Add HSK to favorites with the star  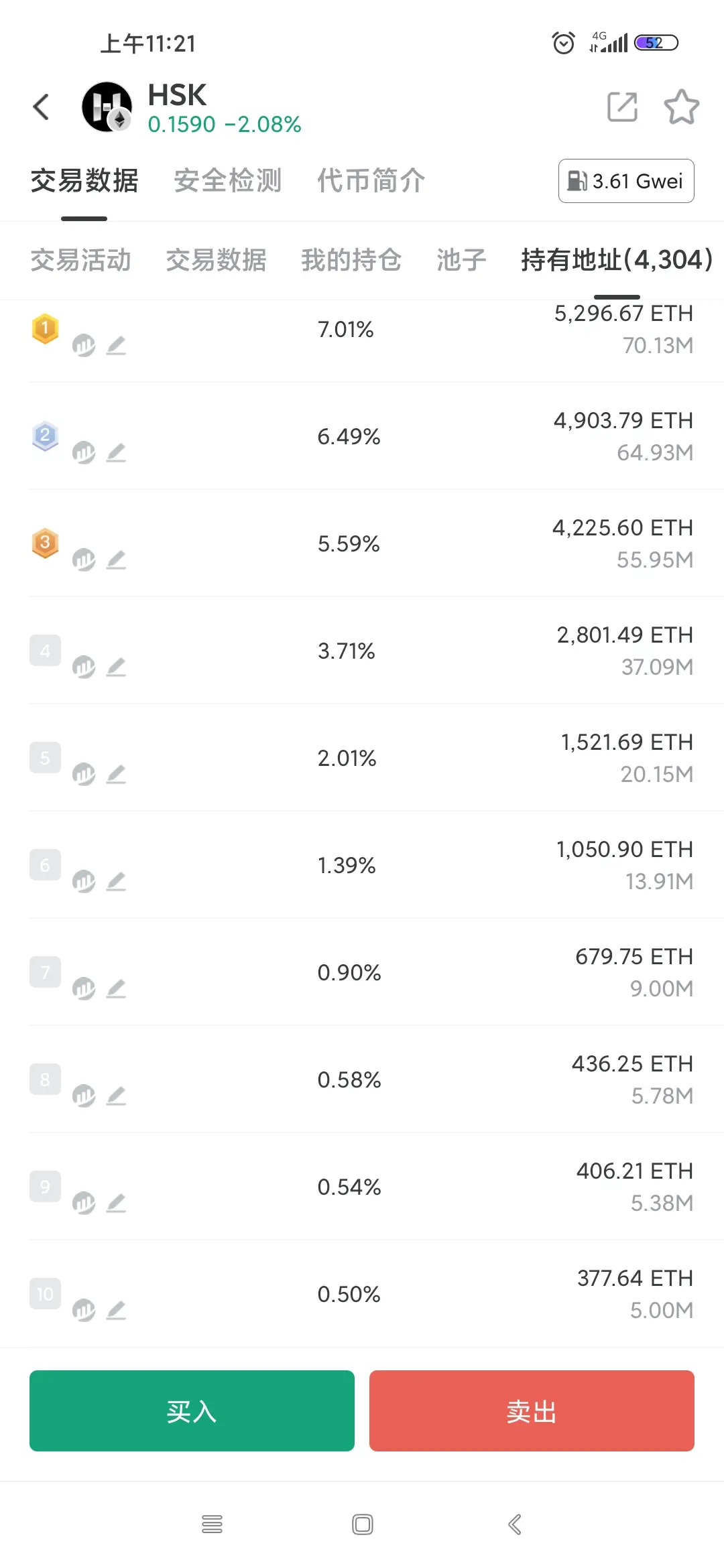pos(681,107)
